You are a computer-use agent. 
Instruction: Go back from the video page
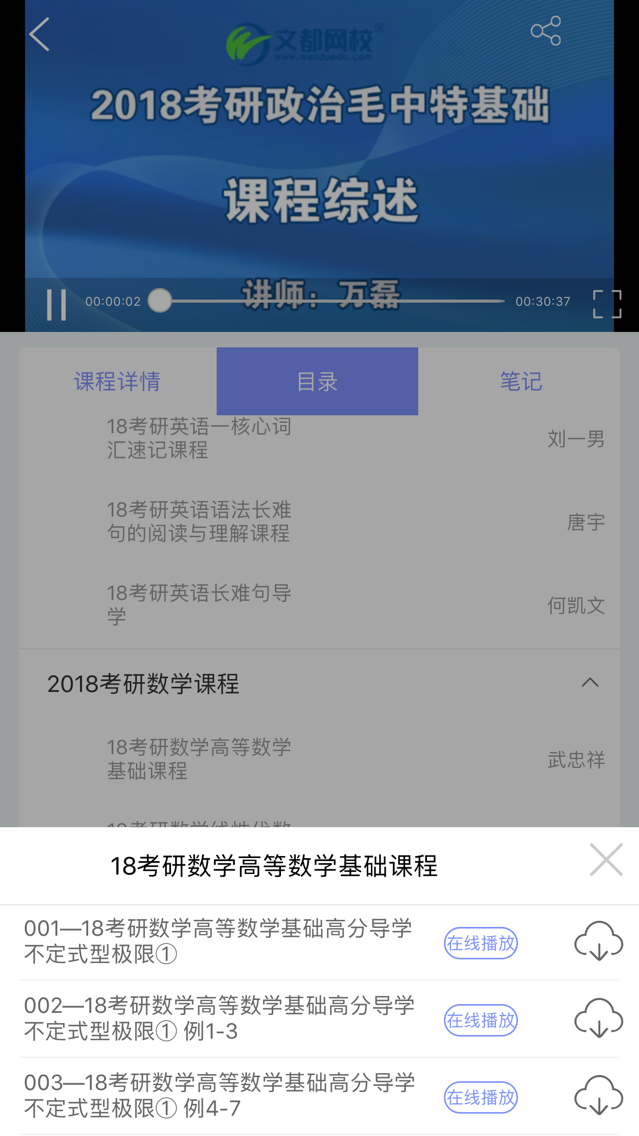pyautogui.click(x=40, y=35)
